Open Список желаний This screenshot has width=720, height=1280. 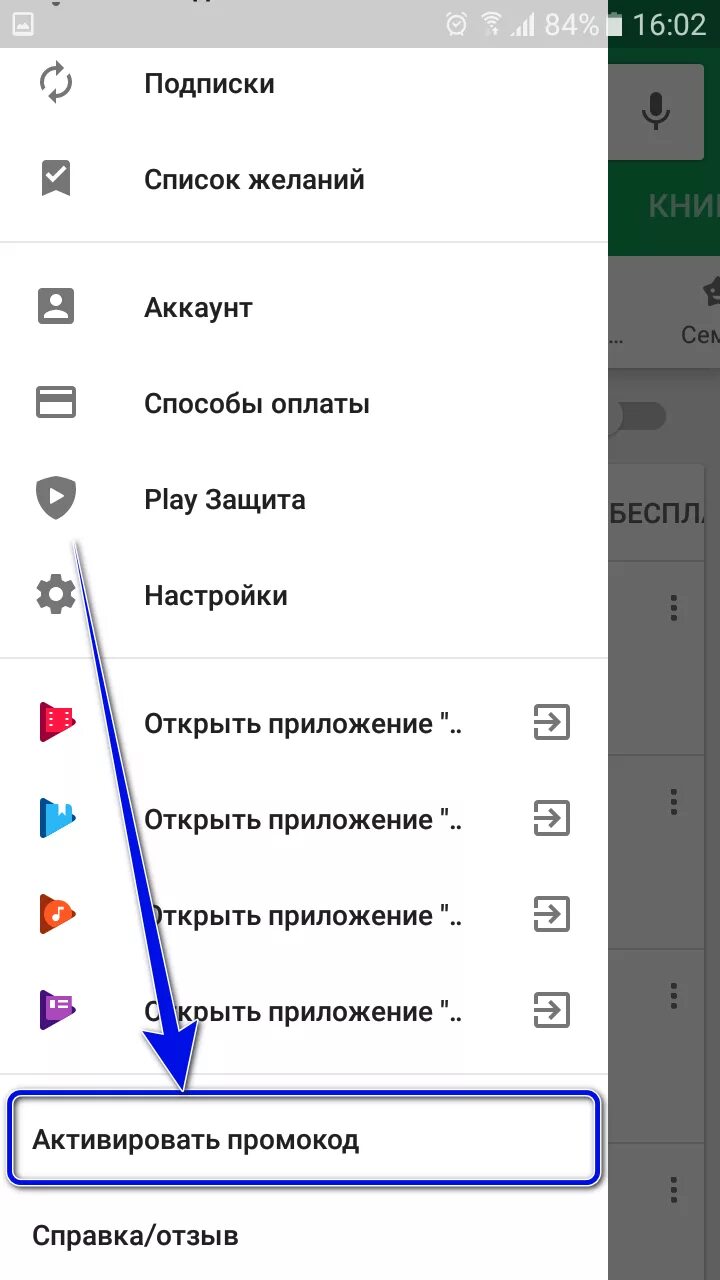[x=304, y=180]
